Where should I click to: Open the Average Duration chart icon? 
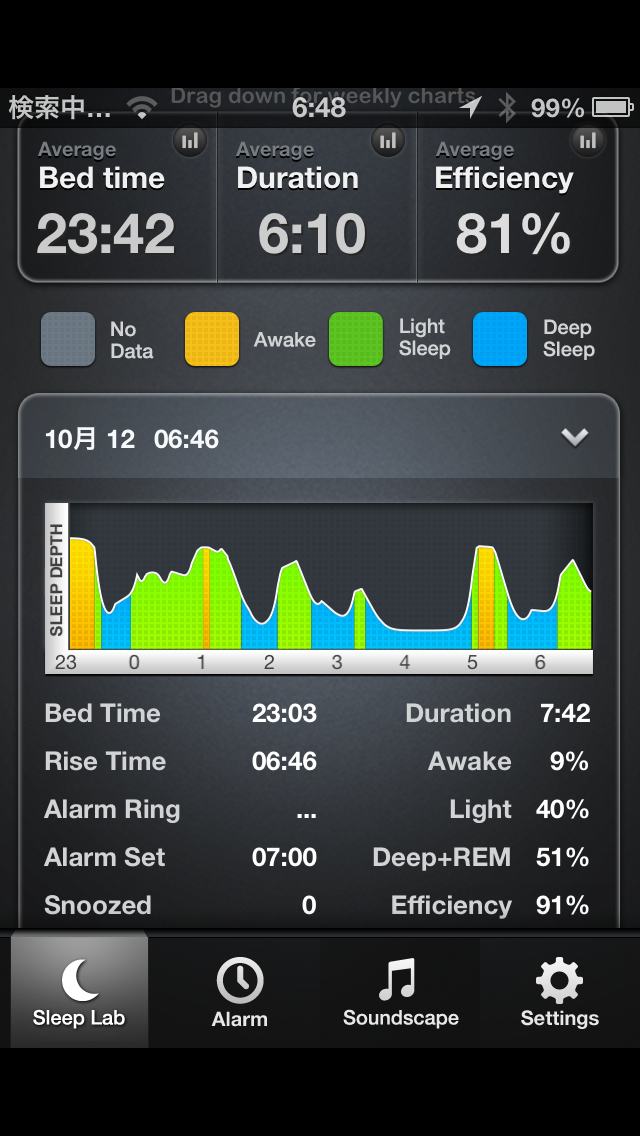(388, 141)
